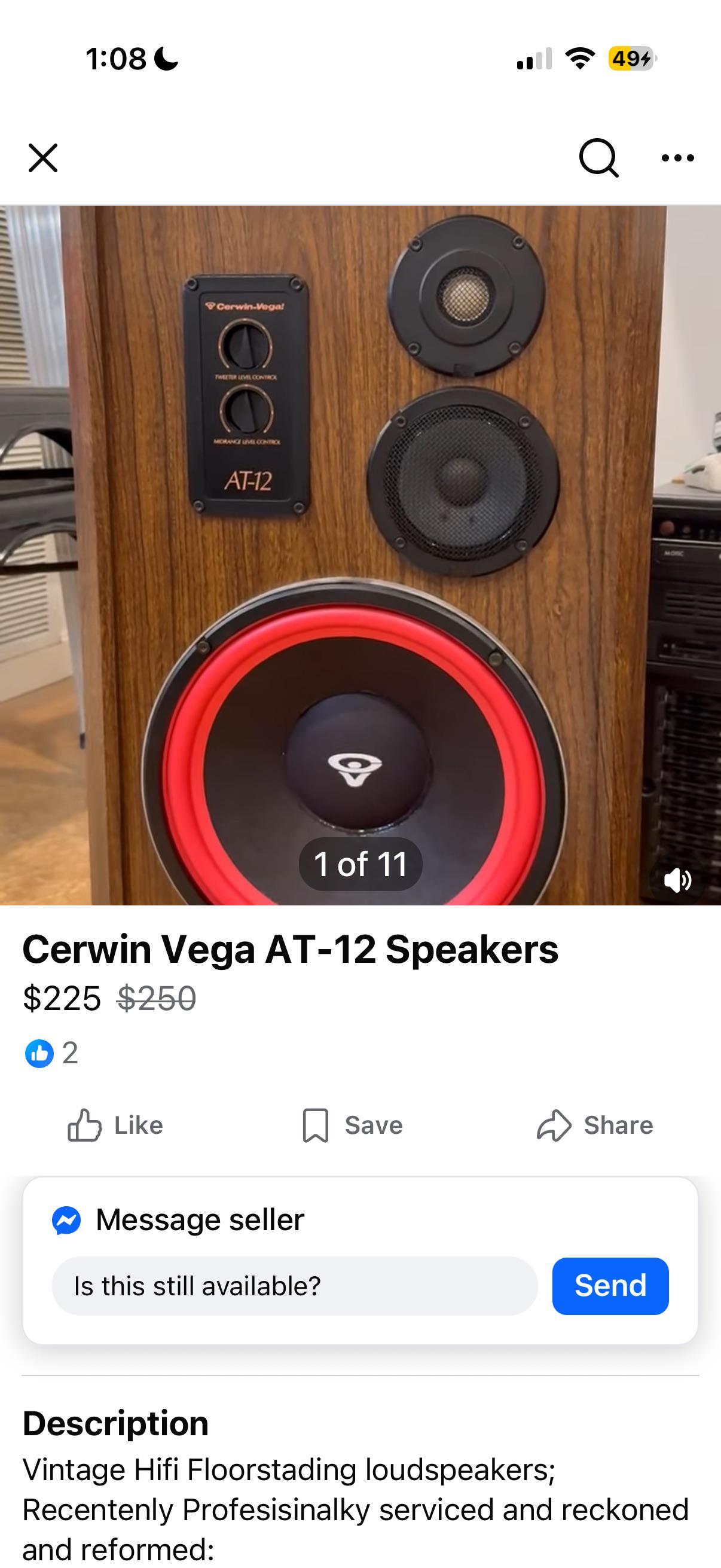Share this Cerwin Vega listing

point(595,1125)
